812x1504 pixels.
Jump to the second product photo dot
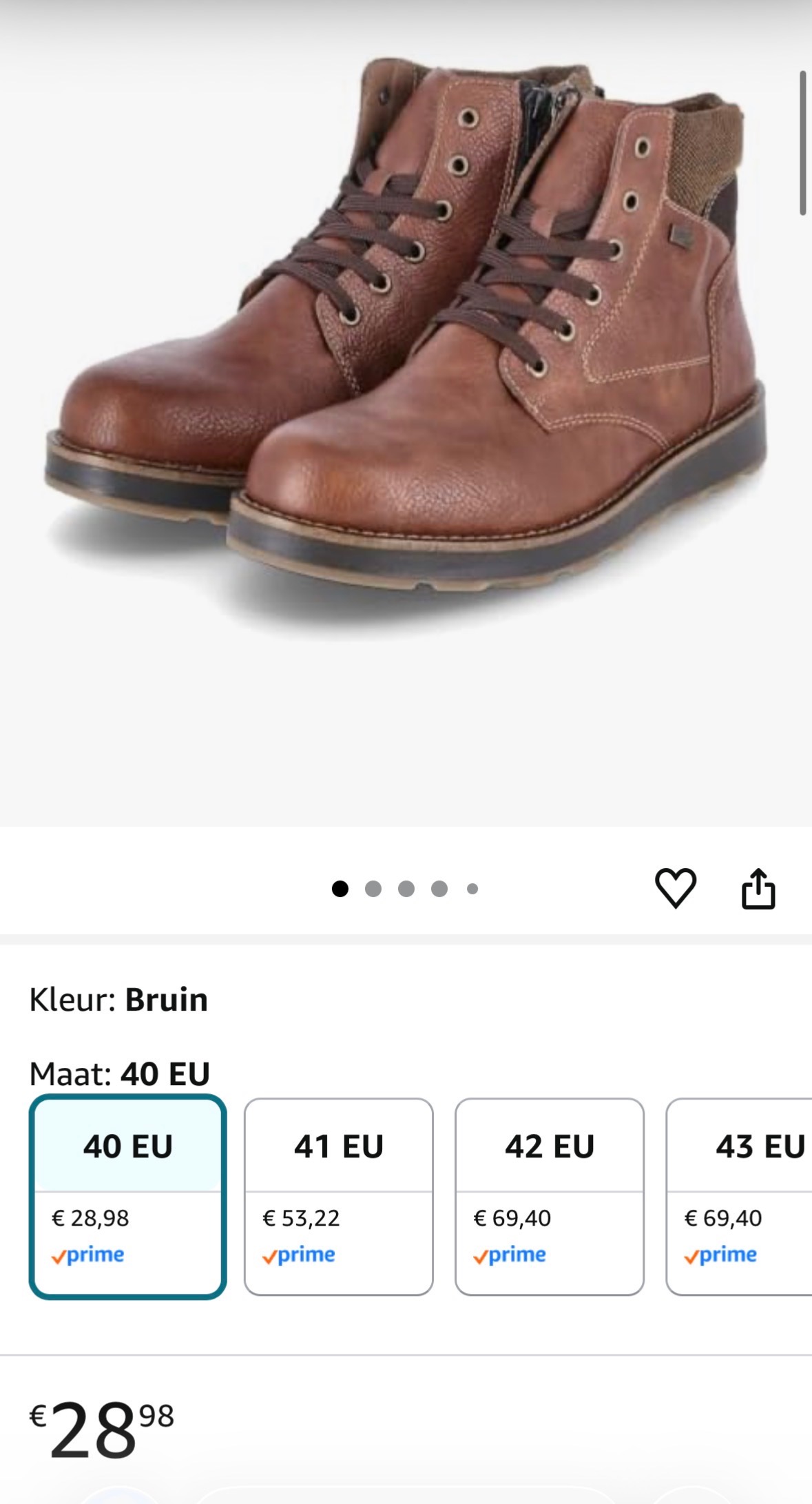[373, 889]
